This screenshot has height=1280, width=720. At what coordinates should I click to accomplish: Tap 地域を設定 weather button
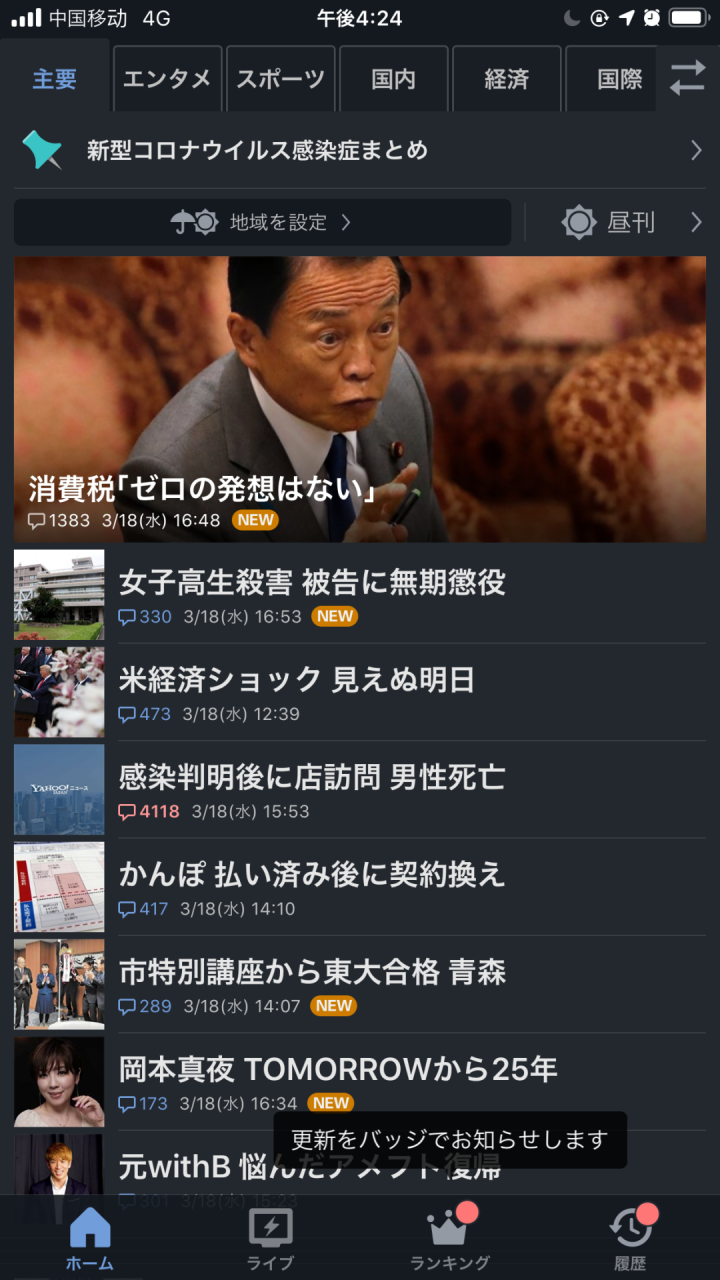263,222
